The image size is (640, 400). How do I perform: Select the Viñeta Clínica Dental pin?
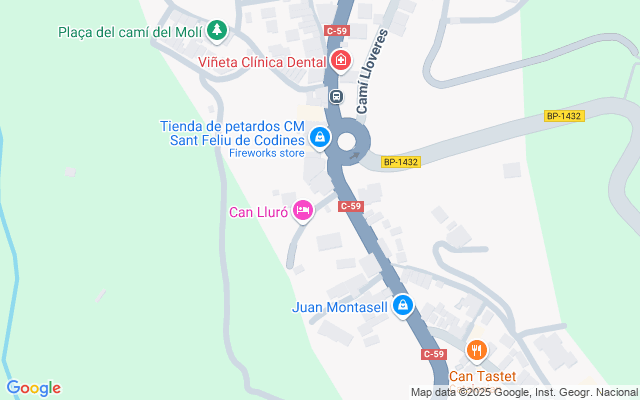(341, 62)
